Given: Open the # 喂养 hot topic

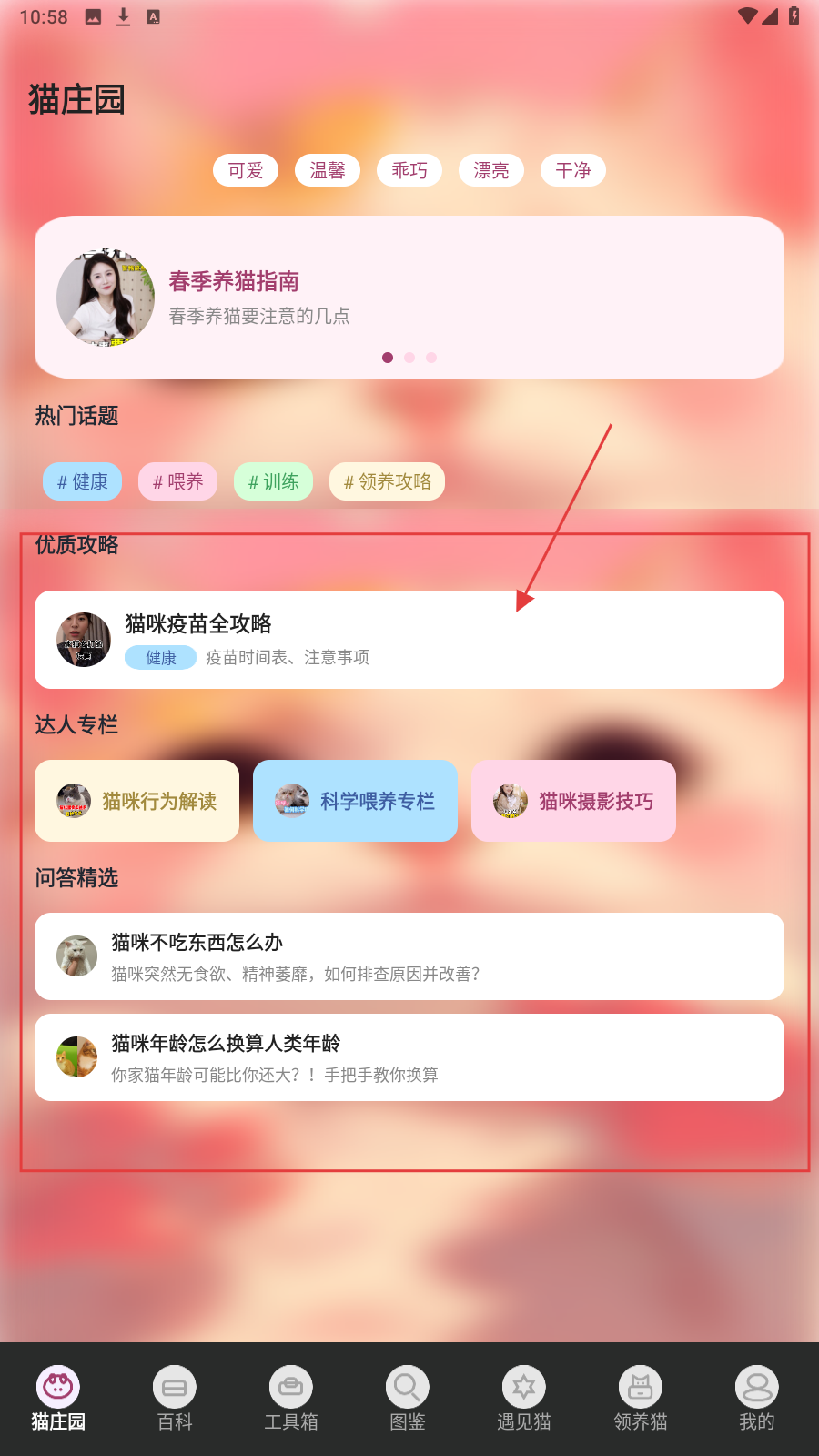Looking at the screenshot, I should pos(178,481).
